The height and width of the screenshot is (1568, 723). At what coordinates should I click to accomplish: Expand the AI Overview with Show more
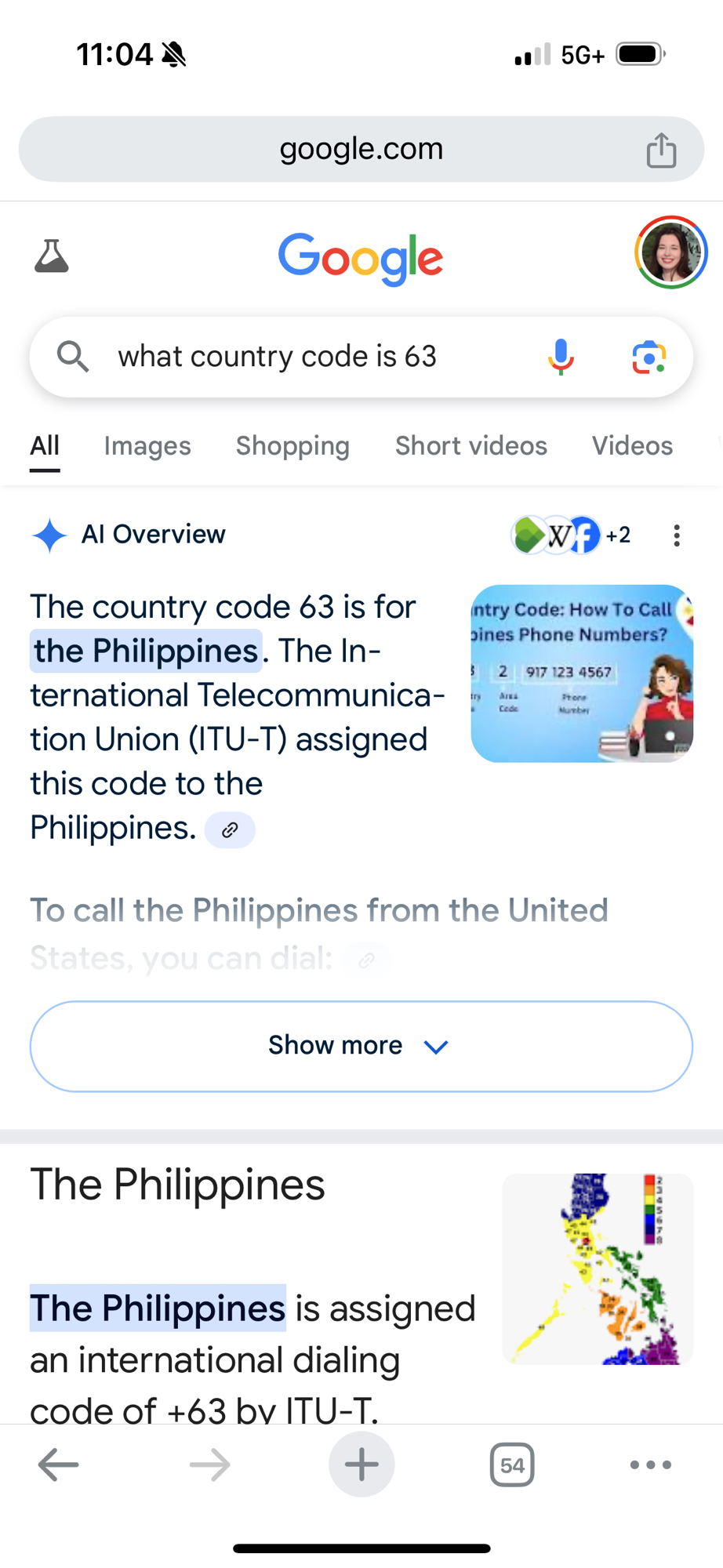click(361, 1046)
